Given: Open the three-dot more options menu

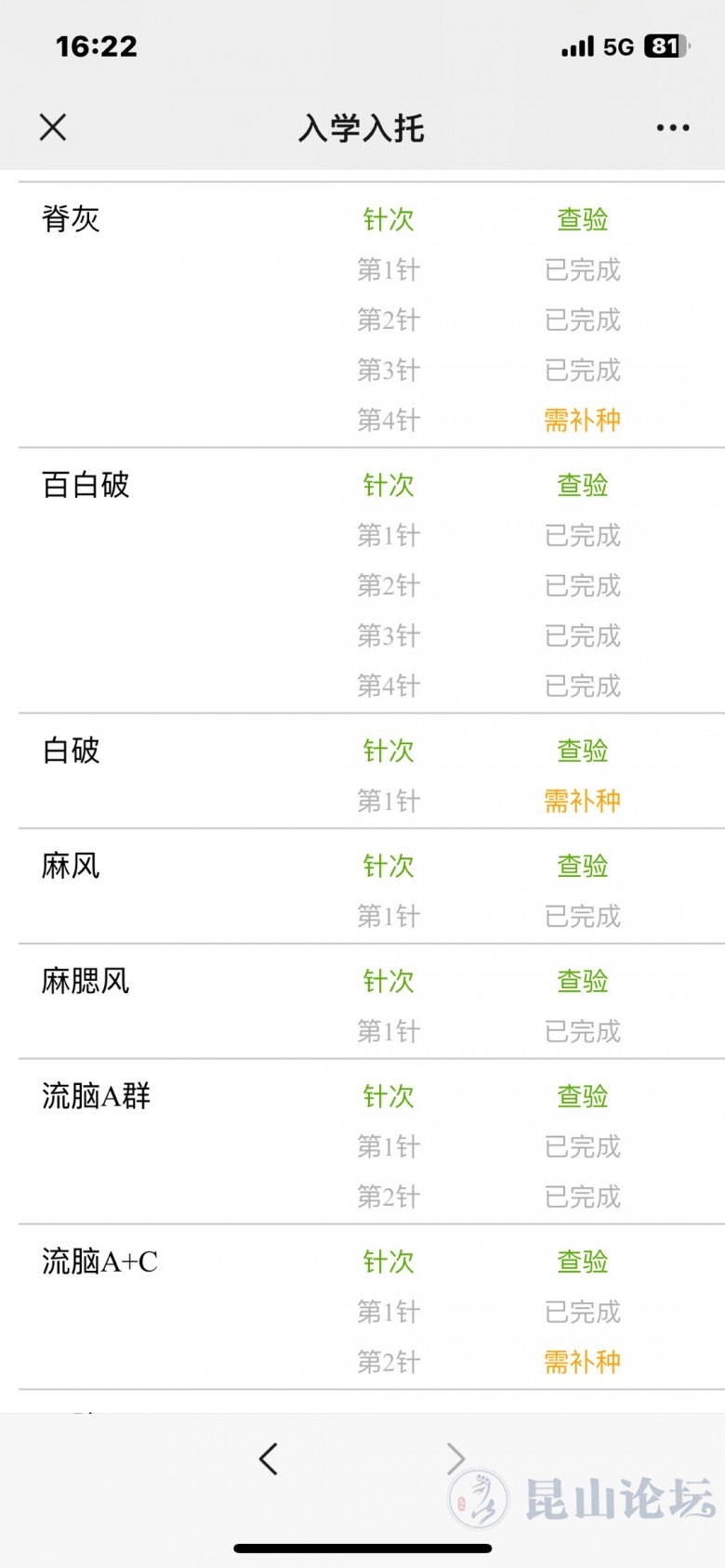Looking at the screenshot, I should tap(672, 127).
